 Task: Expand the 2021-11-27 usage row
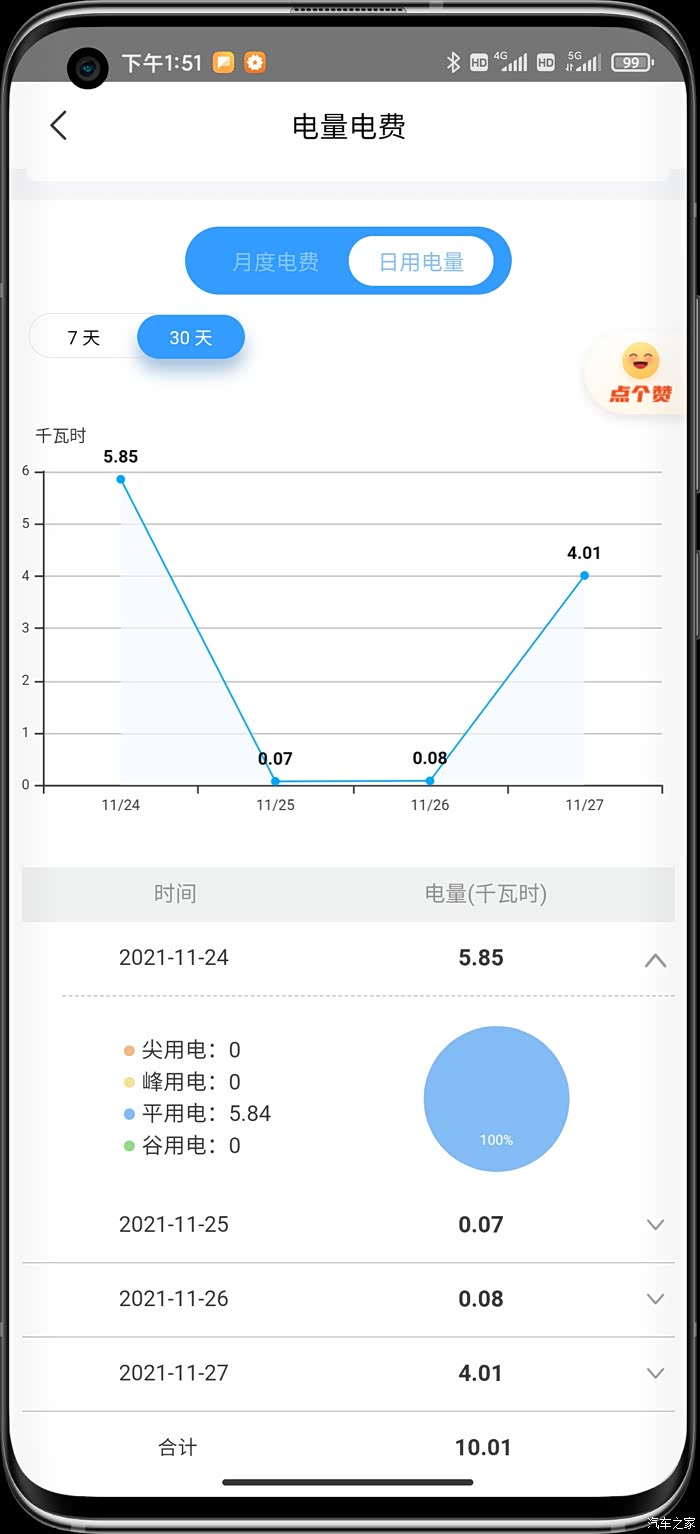655,1373
